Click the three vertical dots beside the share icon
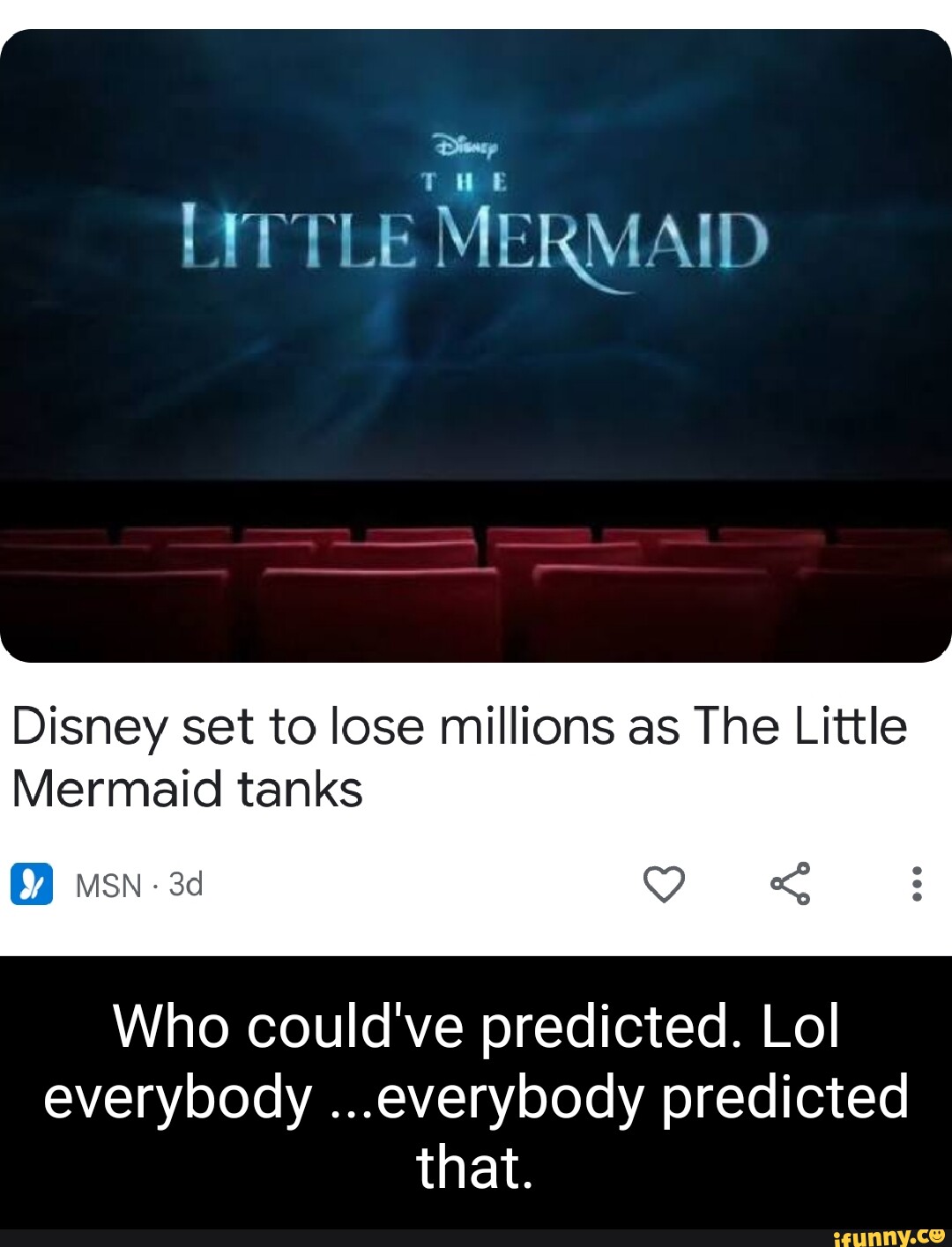Viewport: 952px width, 1247px height. 918,885
